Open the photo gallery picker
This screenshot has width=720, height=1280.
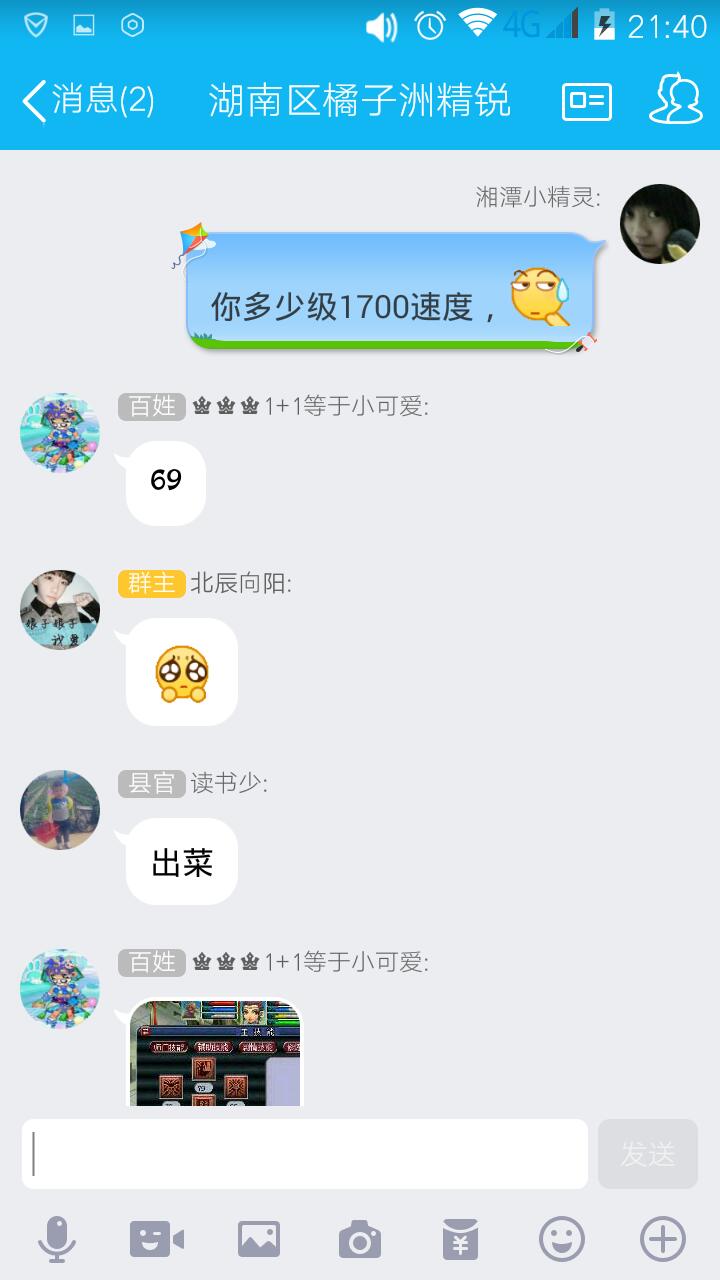(x=259, y=1240)
